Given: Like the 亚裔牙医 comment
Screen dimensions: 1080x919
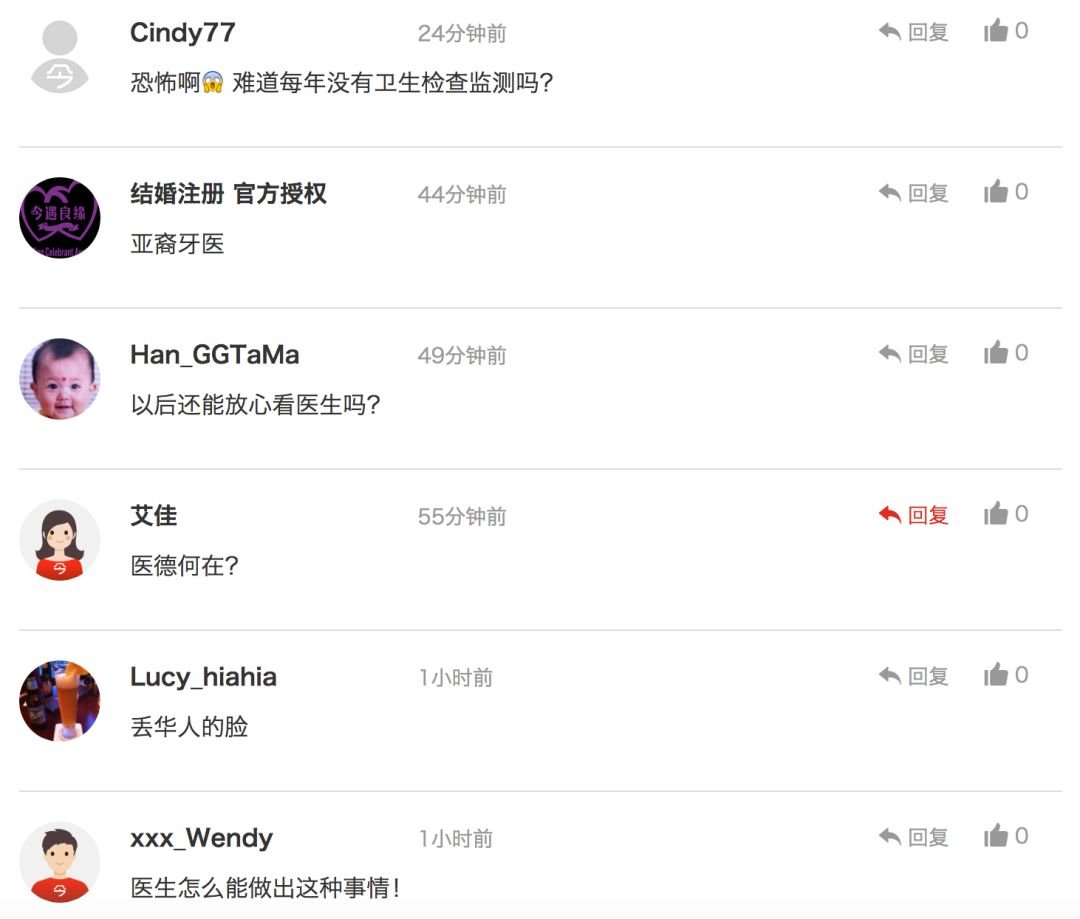Looking at the screenshot, I should tap(997, 193).
